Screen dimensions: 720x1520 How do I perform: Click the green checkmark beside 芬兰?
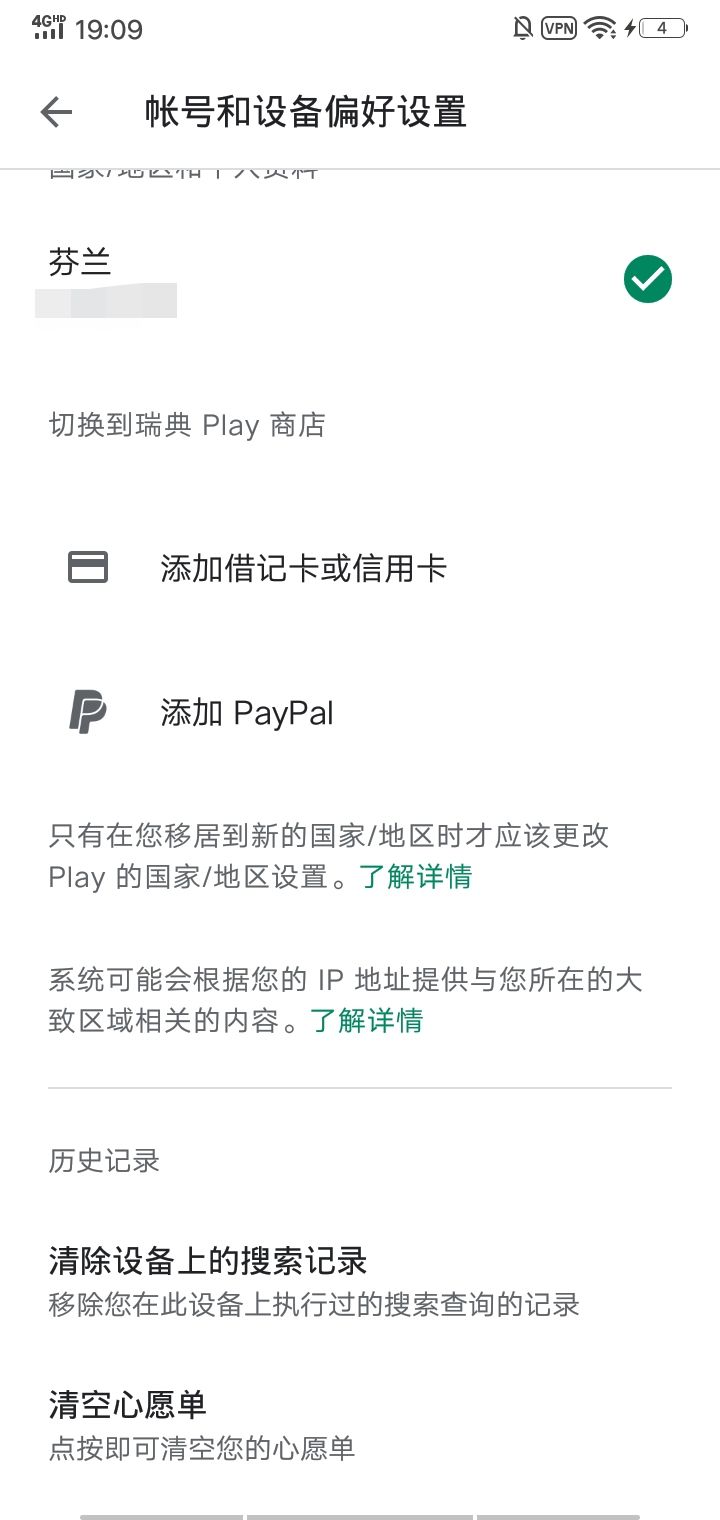(x=648, y=279)
